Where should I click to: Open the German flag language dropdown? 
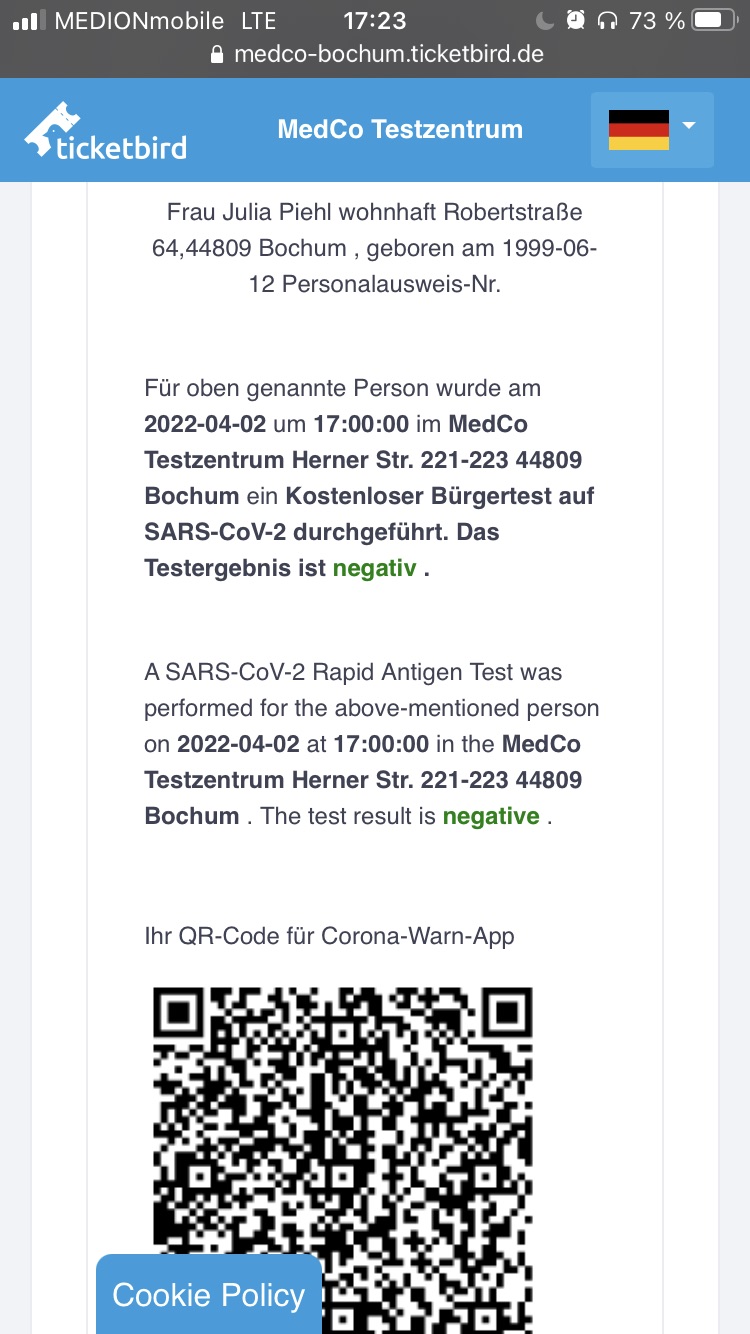(652, 130)
